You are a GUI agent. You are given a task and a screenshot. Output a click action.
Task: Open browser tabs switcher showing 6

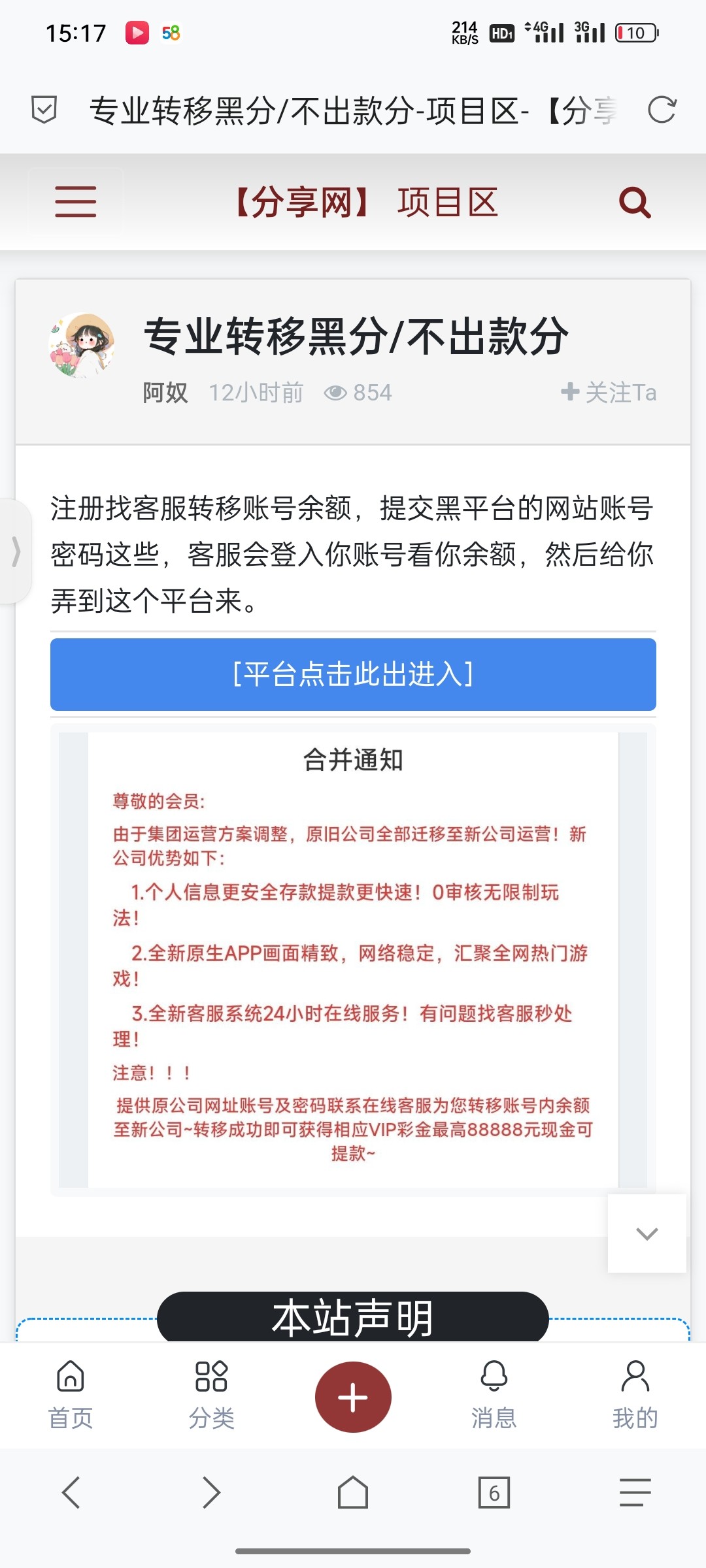(x=494, y=1492)
